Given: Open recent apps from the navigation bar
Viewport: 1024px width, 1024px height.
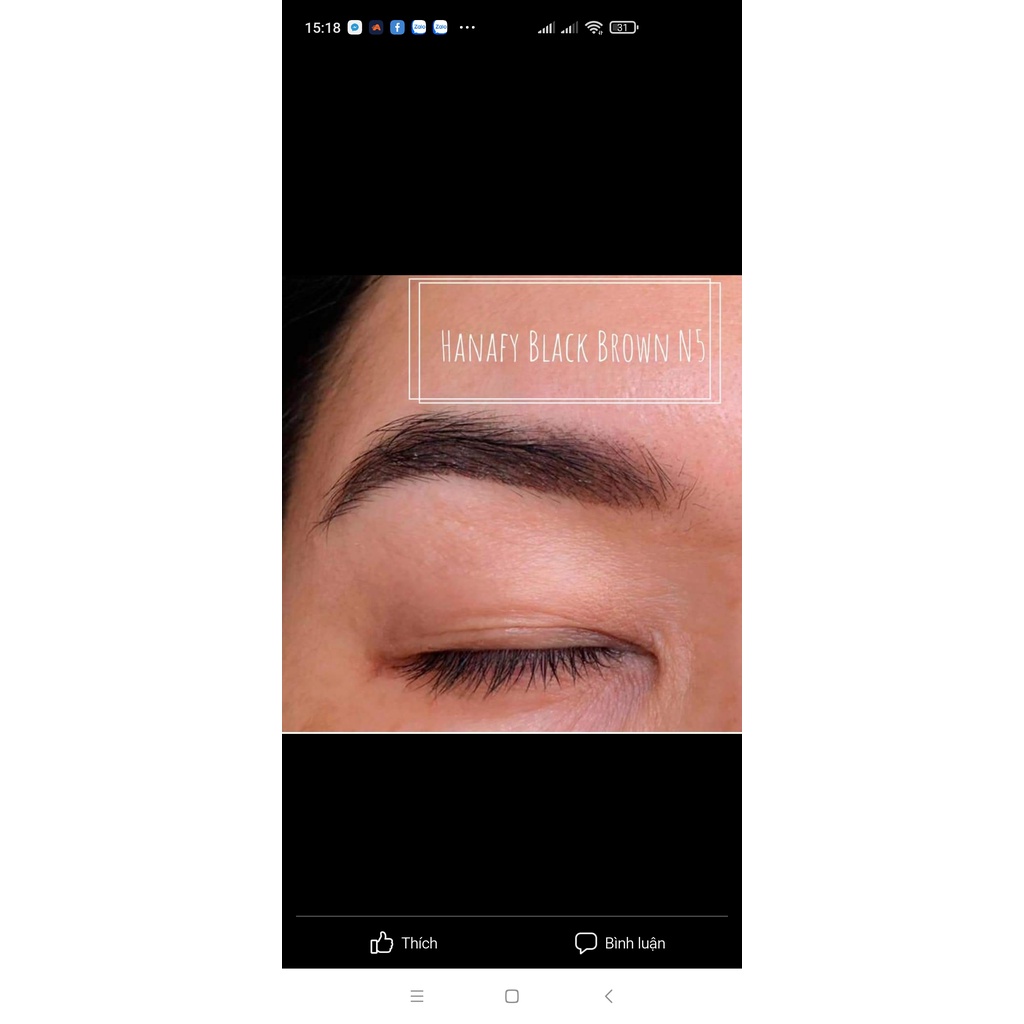Looking at the screenshot, I should (x=417, y=996).
